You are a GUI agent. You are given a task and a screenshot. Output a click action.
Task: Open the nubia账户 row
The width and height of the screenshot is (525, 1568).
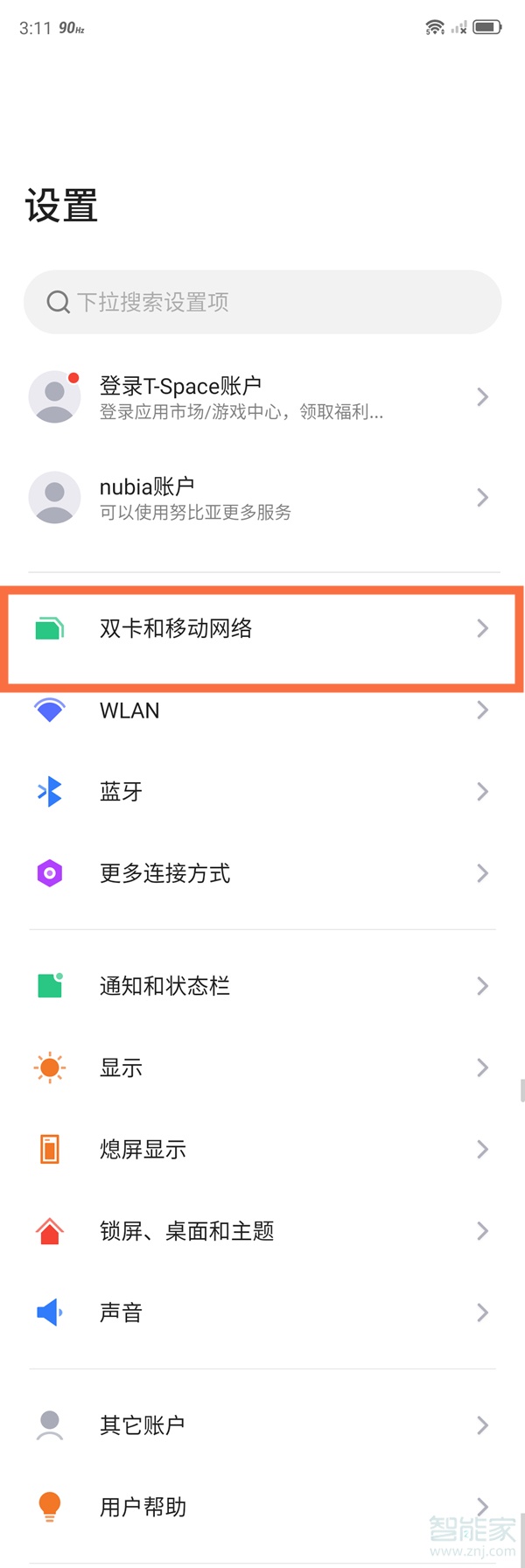point(262,498)
